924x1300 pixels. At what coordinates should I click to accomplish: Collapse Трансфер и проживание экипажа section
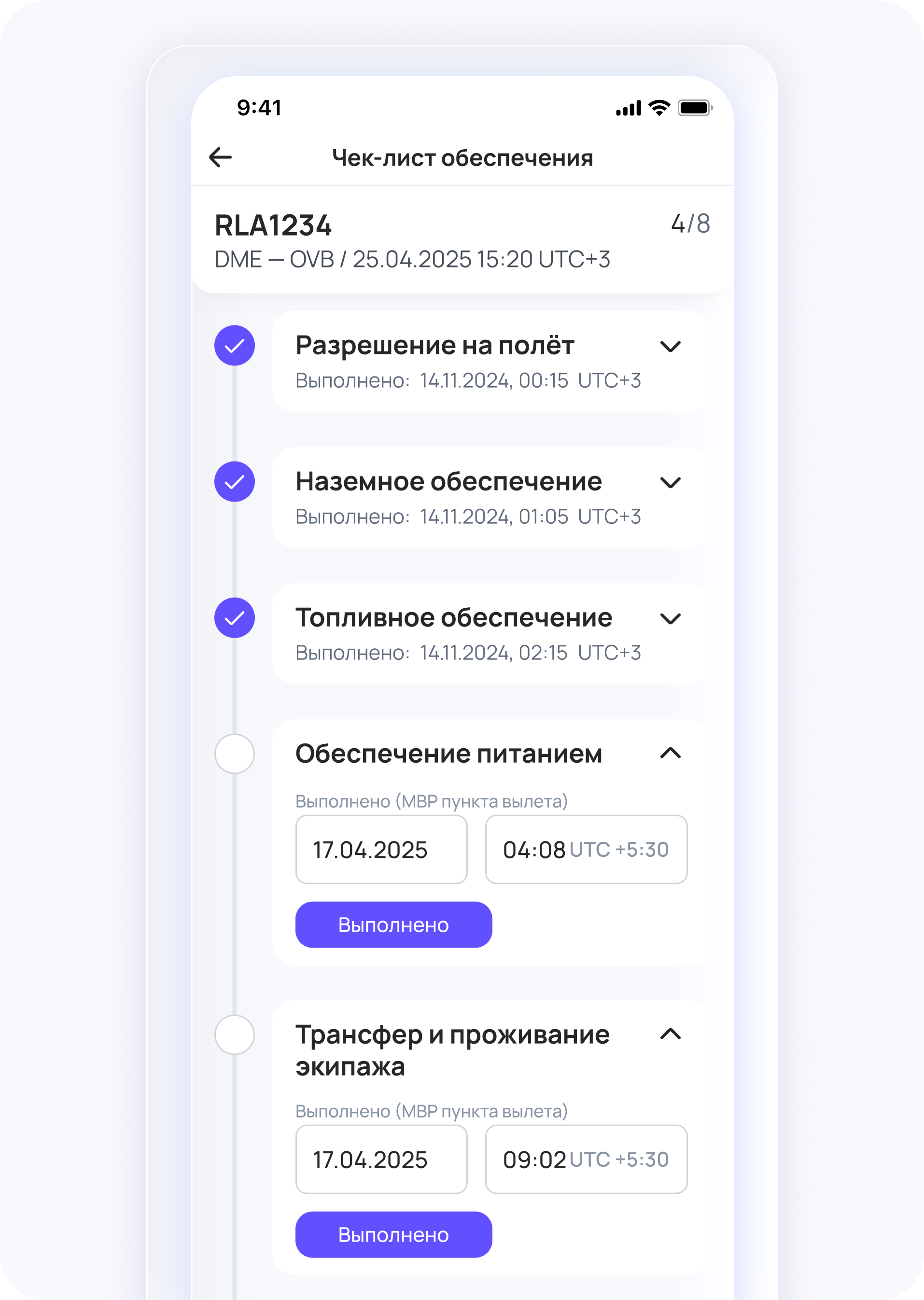(670, 1034)
